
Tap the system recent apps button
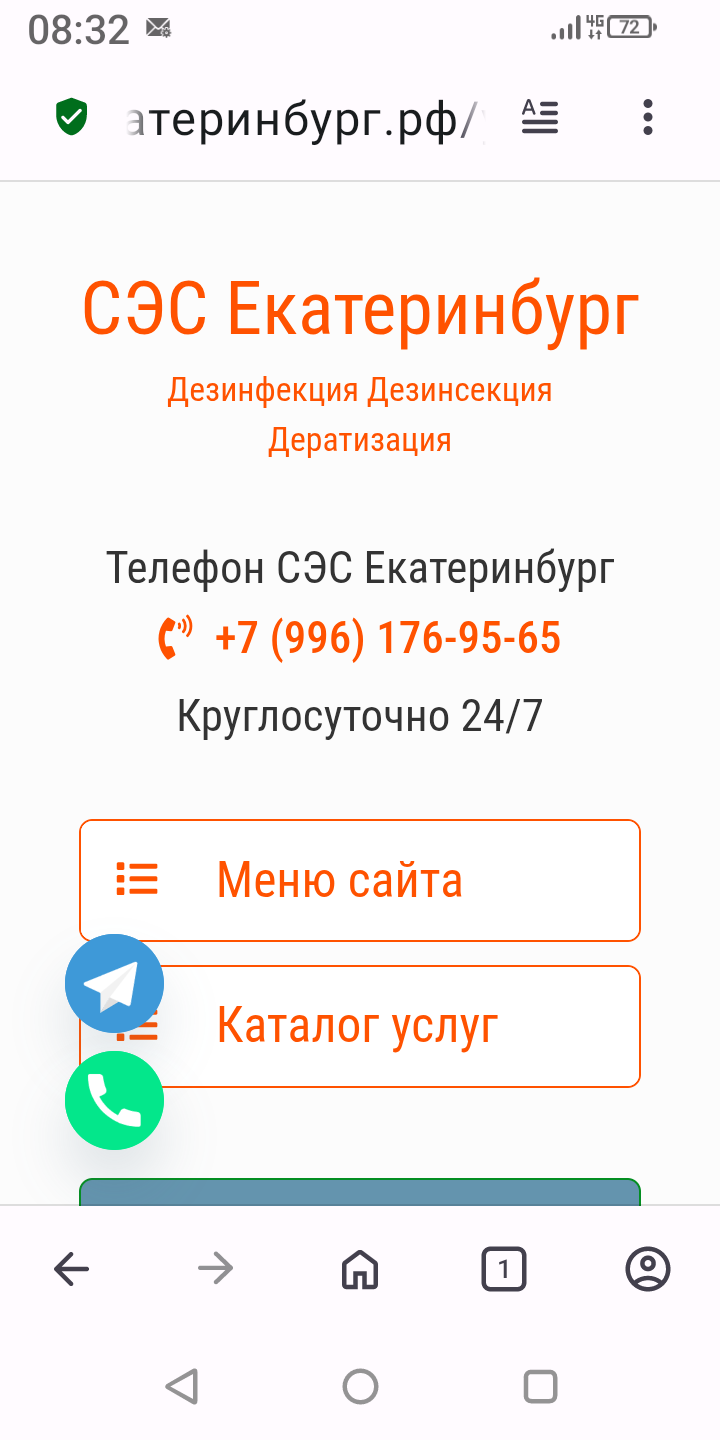[x=540, y=1386]
